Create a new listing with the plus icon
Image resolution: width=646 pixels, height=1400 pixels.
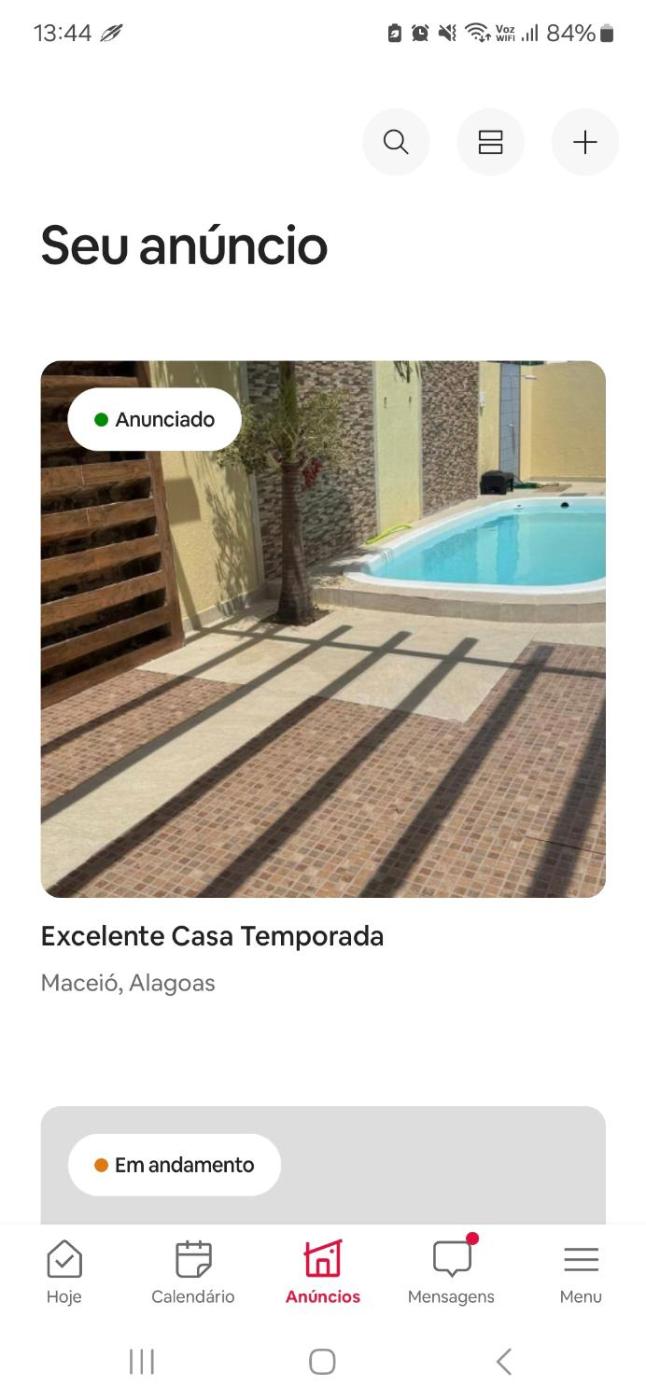pyautogui.click(x=585, y=142)
